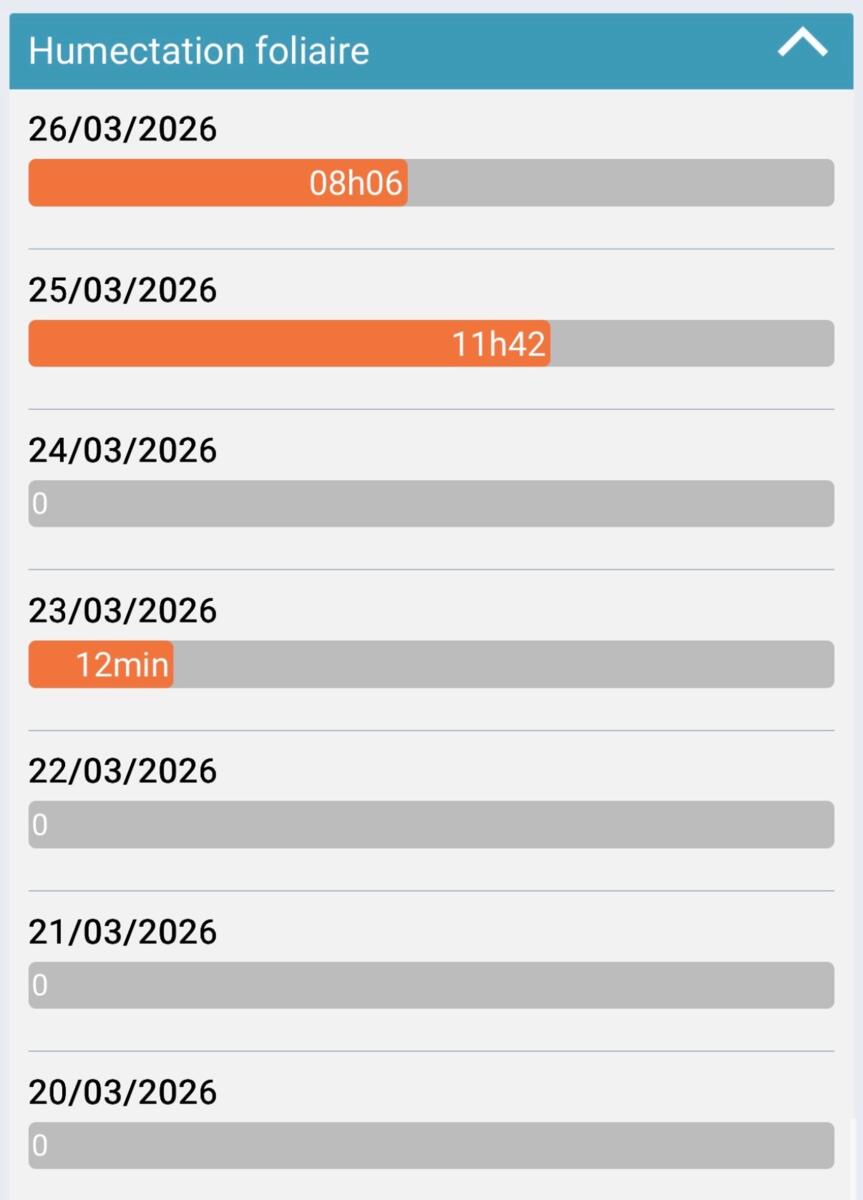Collapse the Humectation foliaire section
This screenshot has width=863, height=1200.
[x=802, y=44]
